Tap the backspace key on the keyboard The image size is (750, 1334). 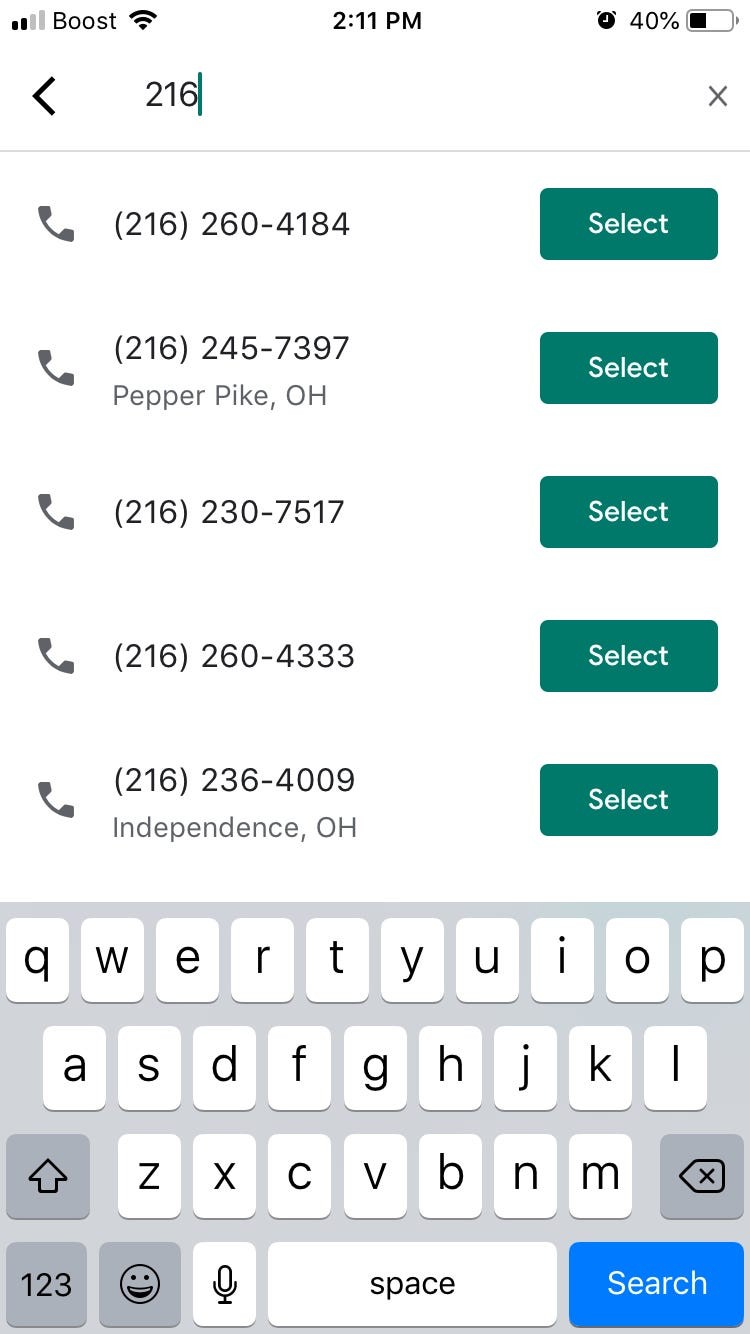pyautogui.click(x=701, y=1177)
